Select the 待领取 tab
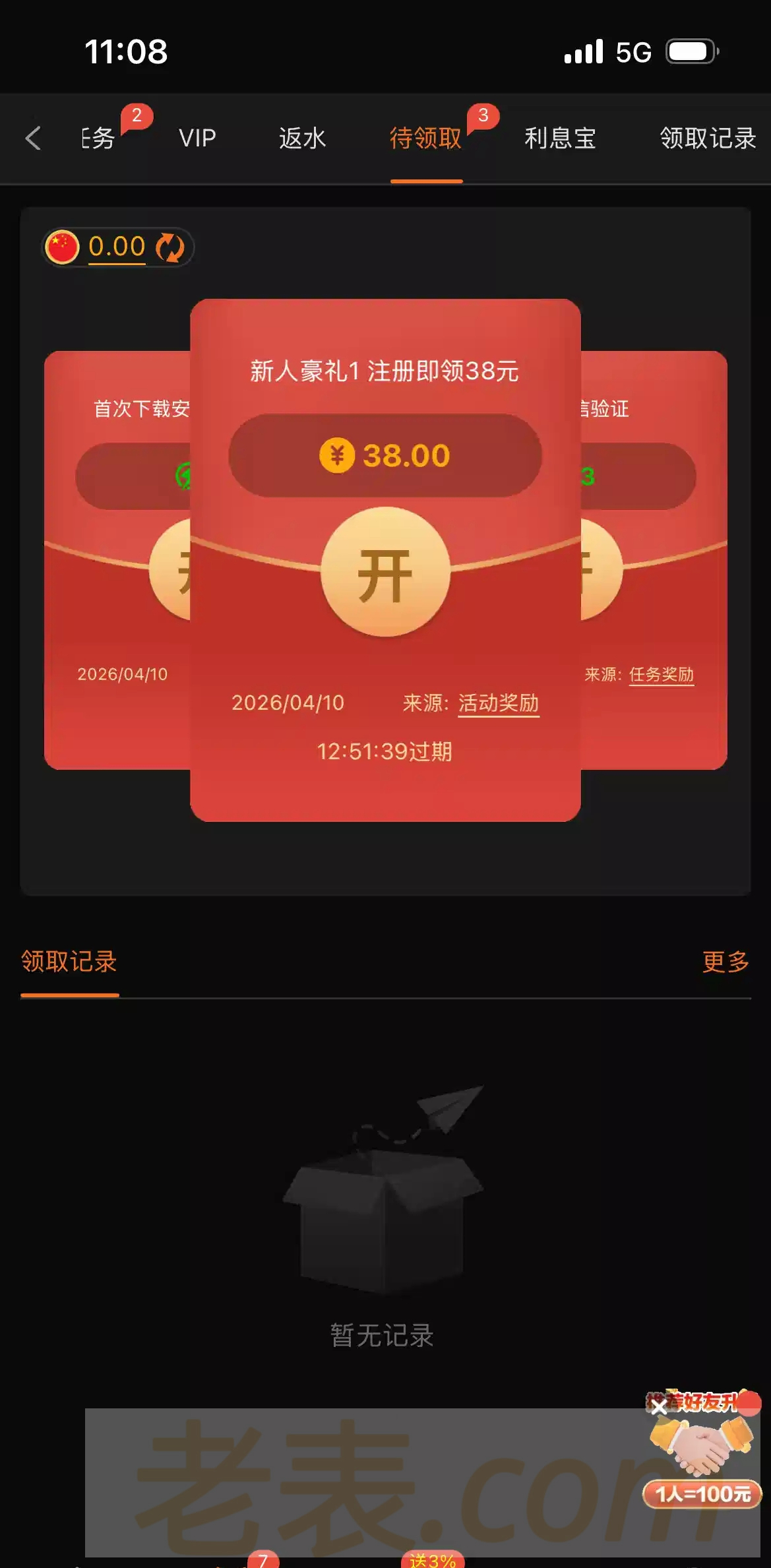Image resolution: width=771 pixels, height=1568 pixels. (x=425, y=139)
